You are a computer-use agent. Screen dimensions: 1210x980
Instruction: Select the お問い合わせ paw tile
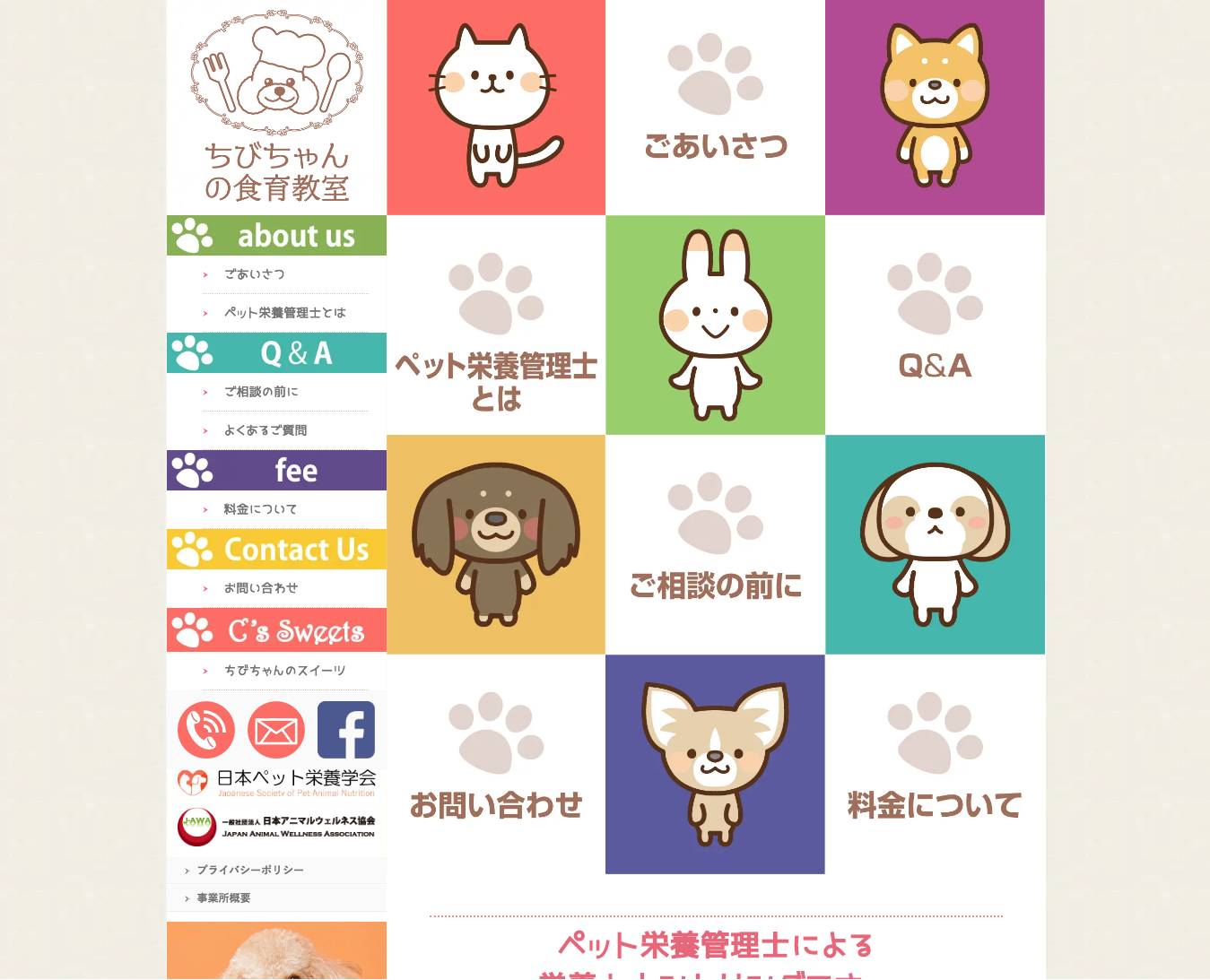coord(496,765)
